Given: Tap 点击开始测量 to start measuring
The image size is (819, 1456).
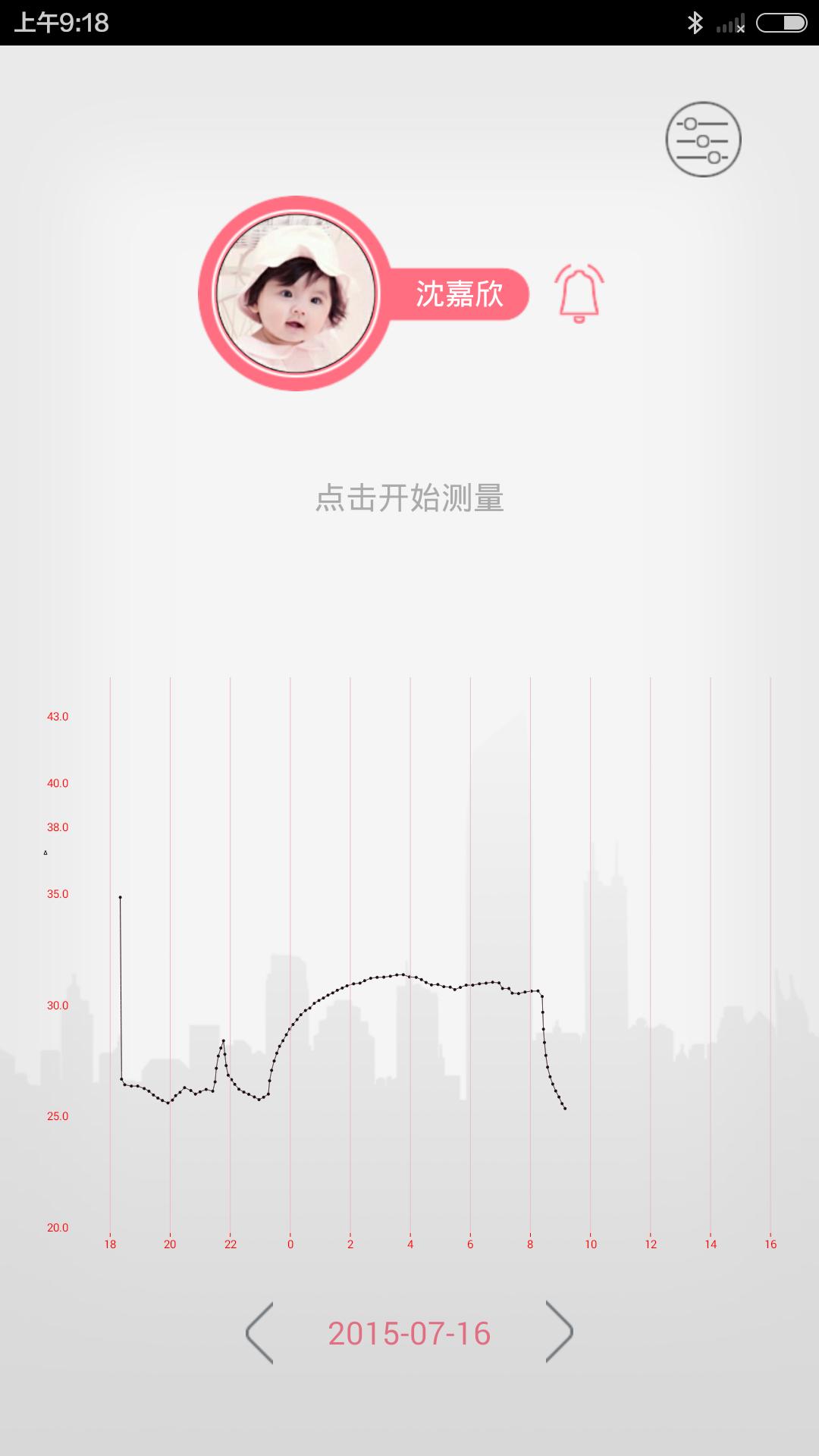Looking at the screenshot, I should 409,498.
